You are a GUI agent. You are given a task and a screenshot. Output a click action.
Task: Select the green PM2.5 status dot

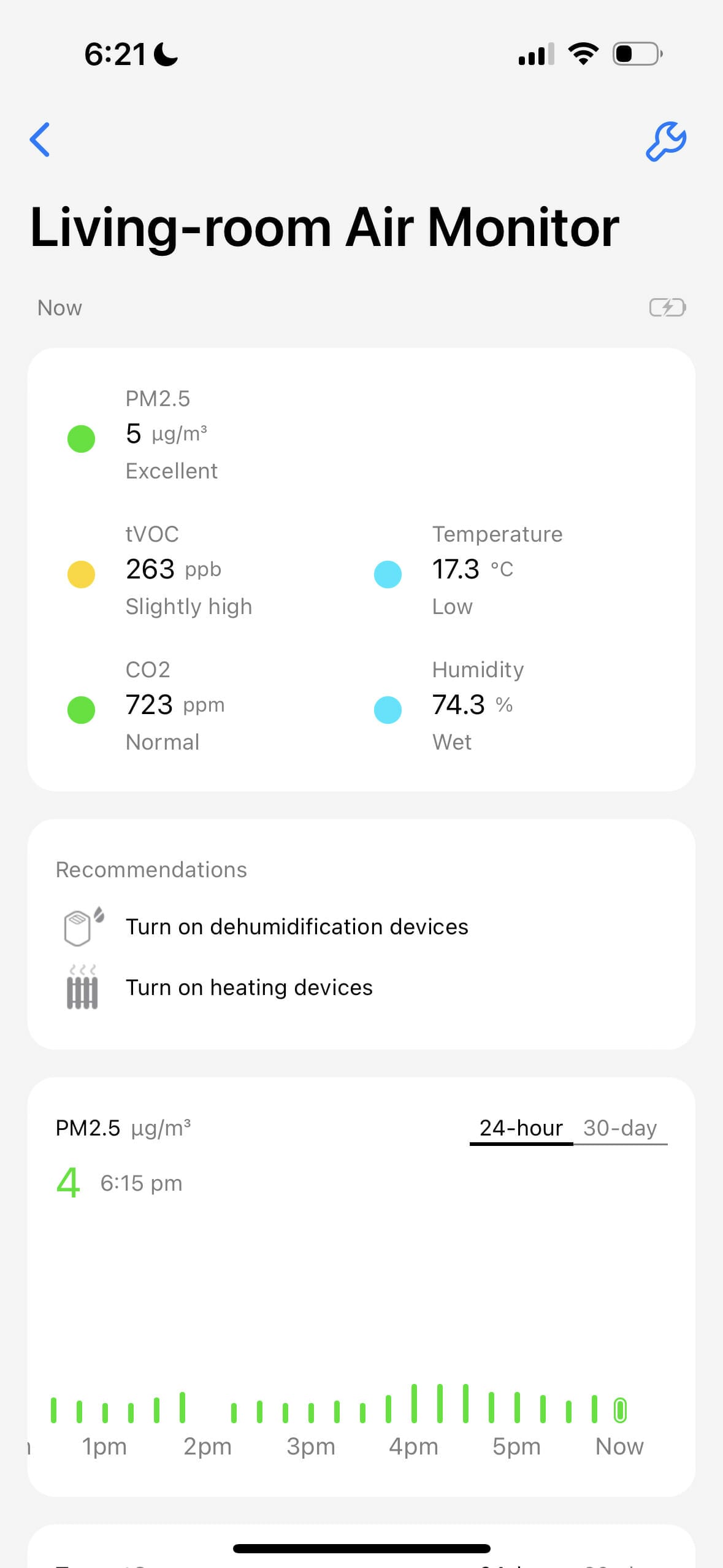81,438
